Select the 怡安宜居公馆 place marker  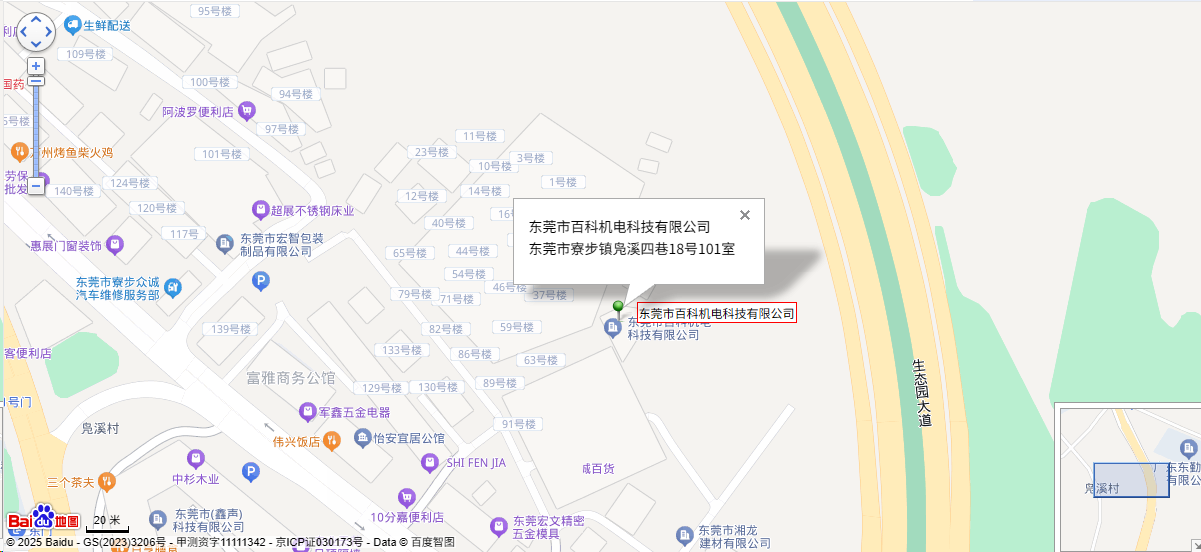pyautogui.click(x=363, y=437)
